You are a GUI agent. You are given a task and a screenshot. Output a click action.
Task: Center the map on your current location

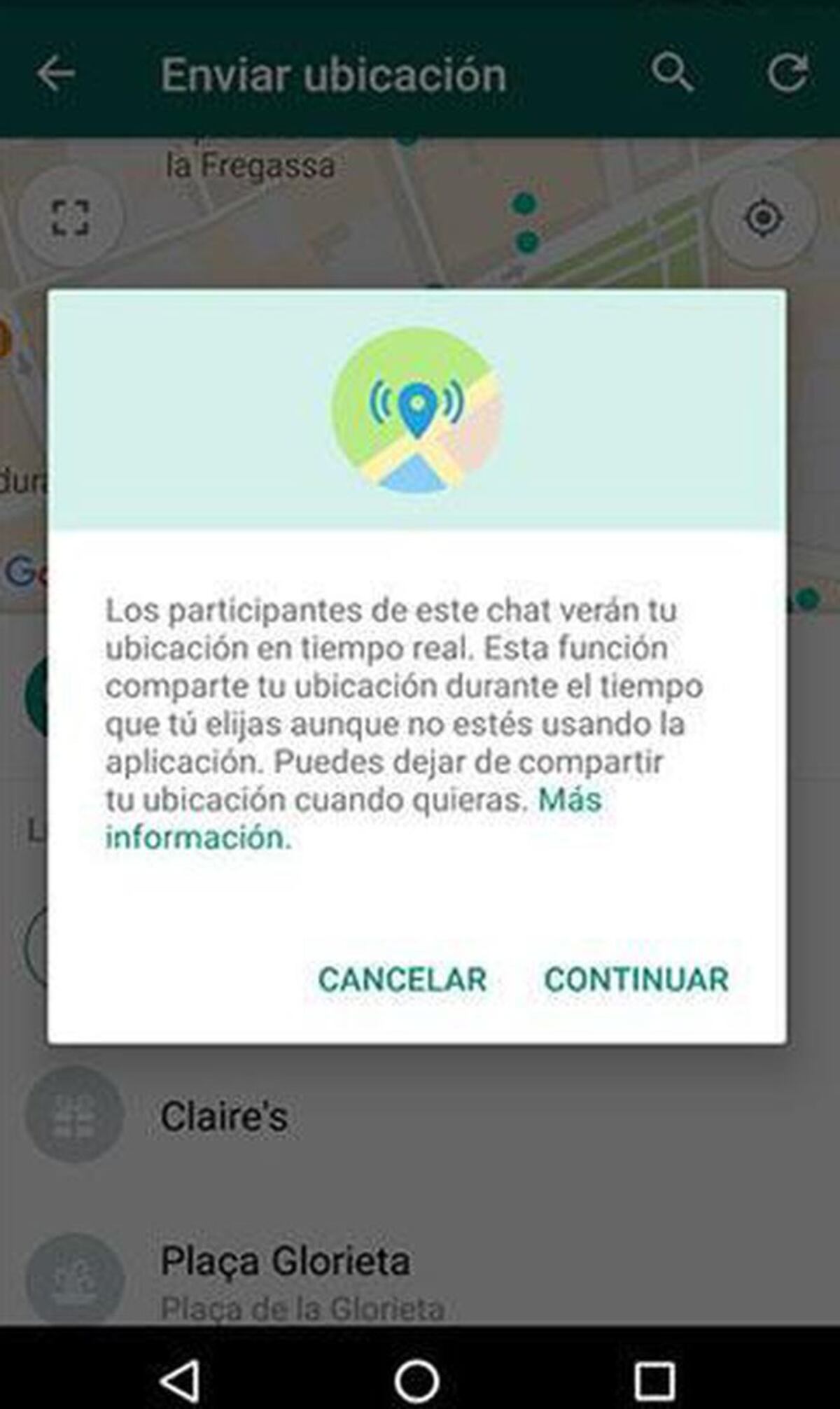pyautogui.click(x=763, y=218)
